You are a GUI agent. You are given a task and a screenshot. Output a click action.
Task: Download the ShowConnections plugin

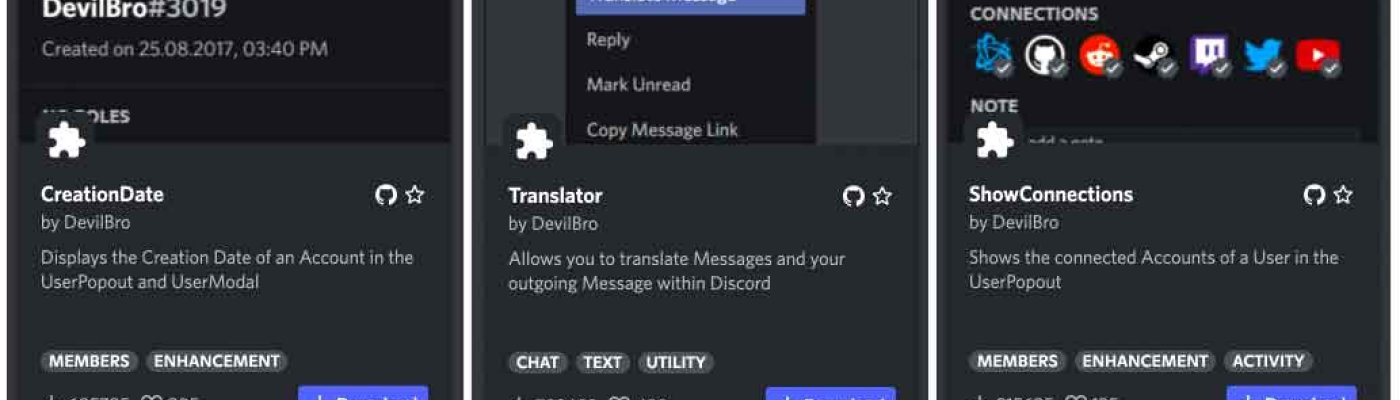(1291, 393)
